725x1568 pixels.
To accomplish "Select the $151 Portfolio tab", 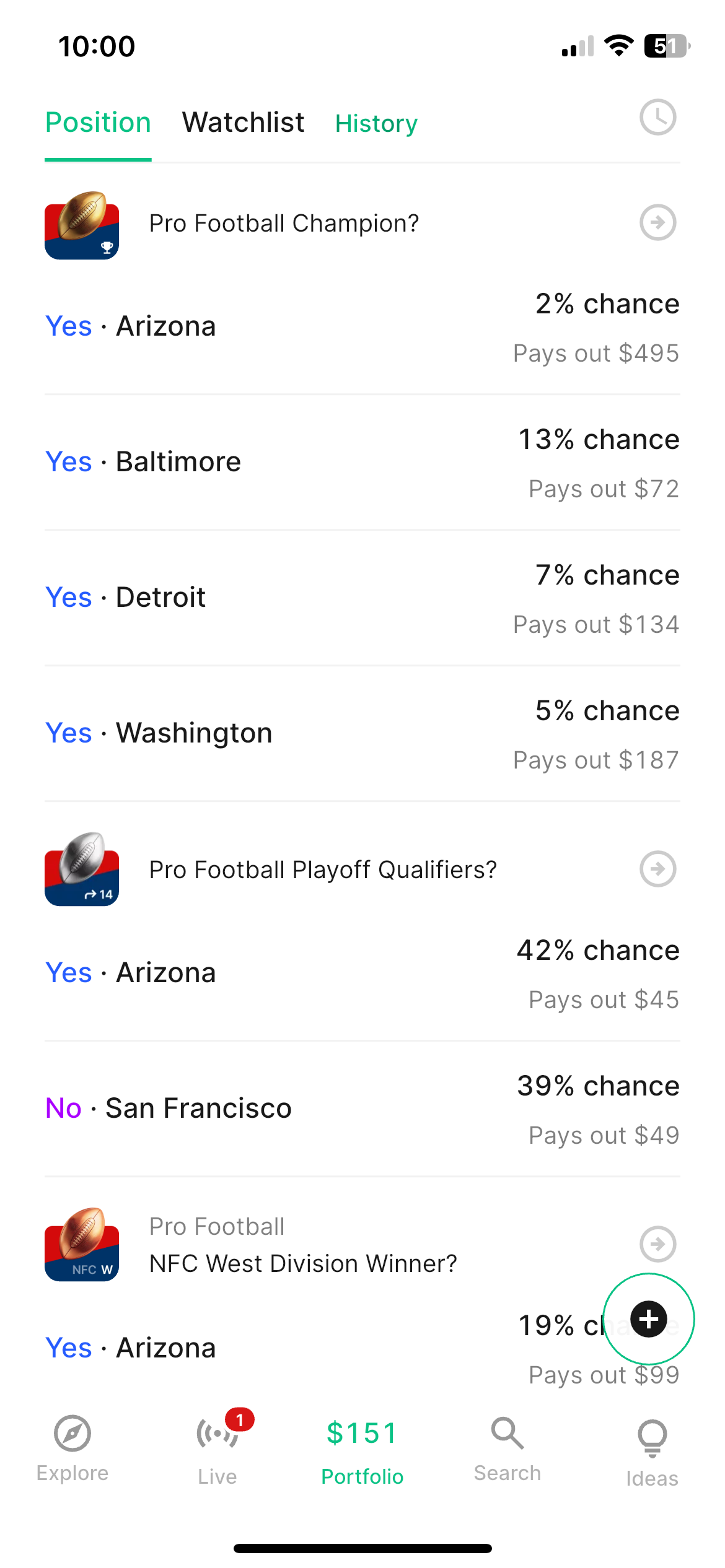I will click(362, 1452).
